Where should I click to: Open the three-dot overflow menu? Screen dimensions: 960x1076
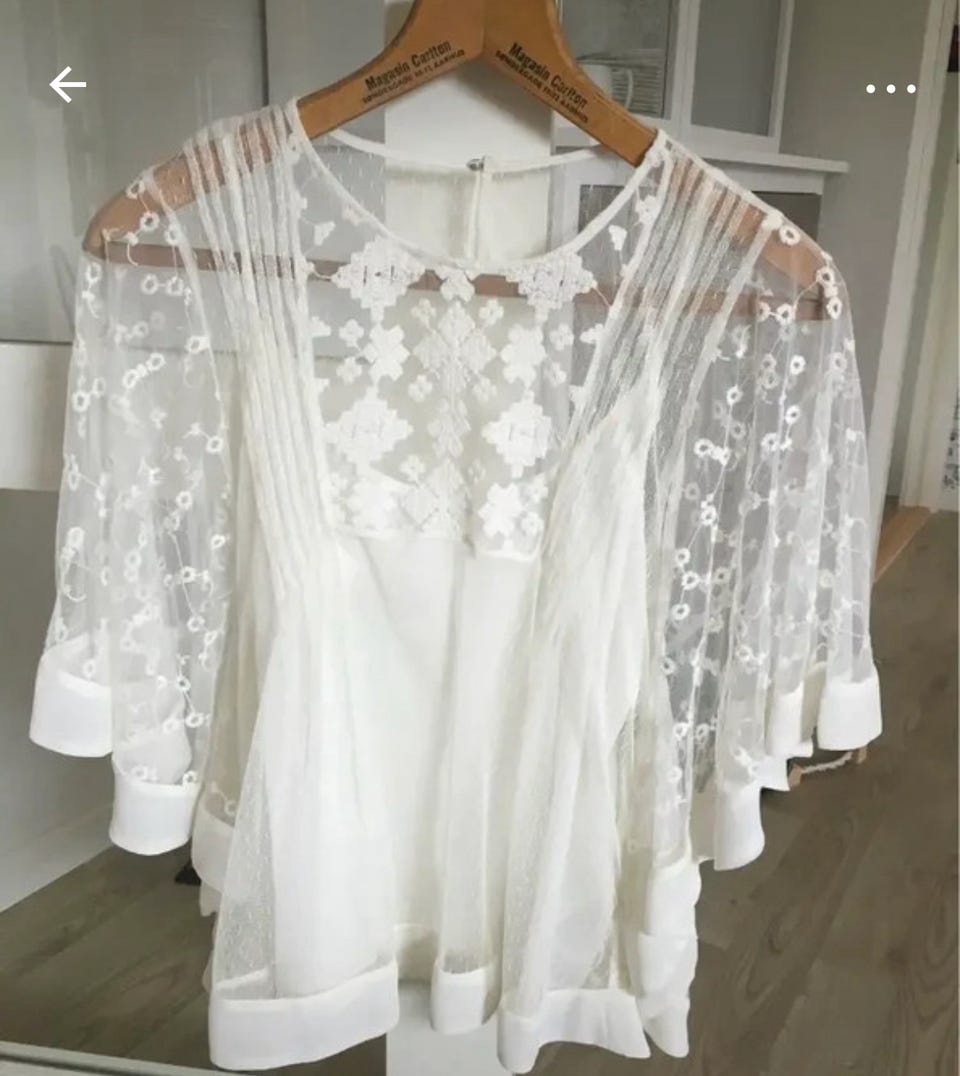coord(890,89)
